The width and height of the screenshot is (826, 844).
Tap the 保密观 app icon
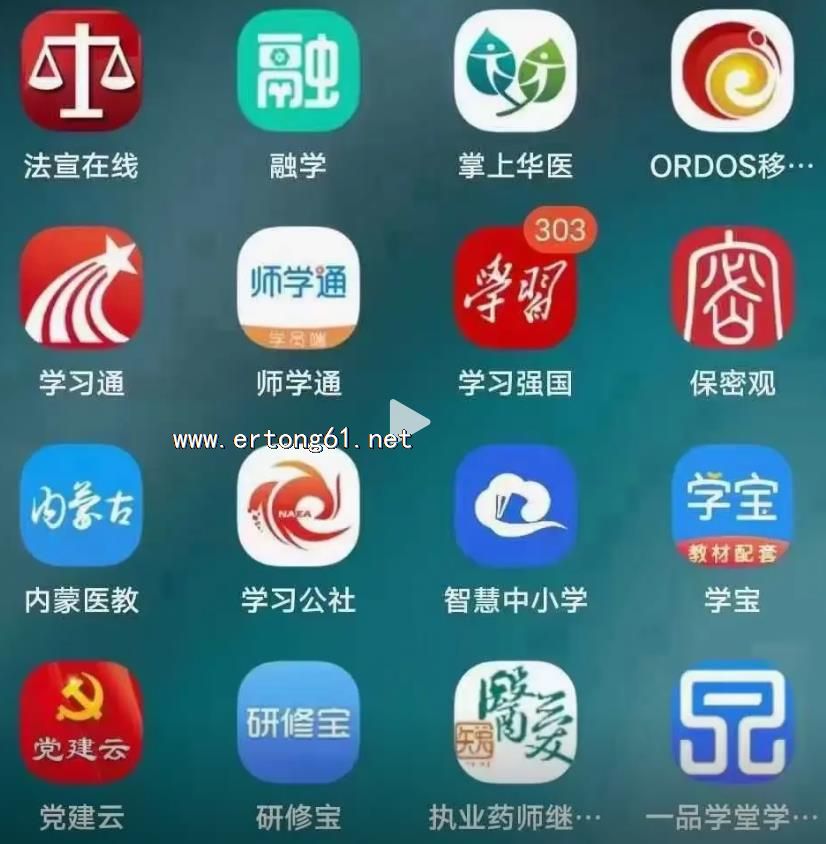pyautogui.click(x=732, y=288)
